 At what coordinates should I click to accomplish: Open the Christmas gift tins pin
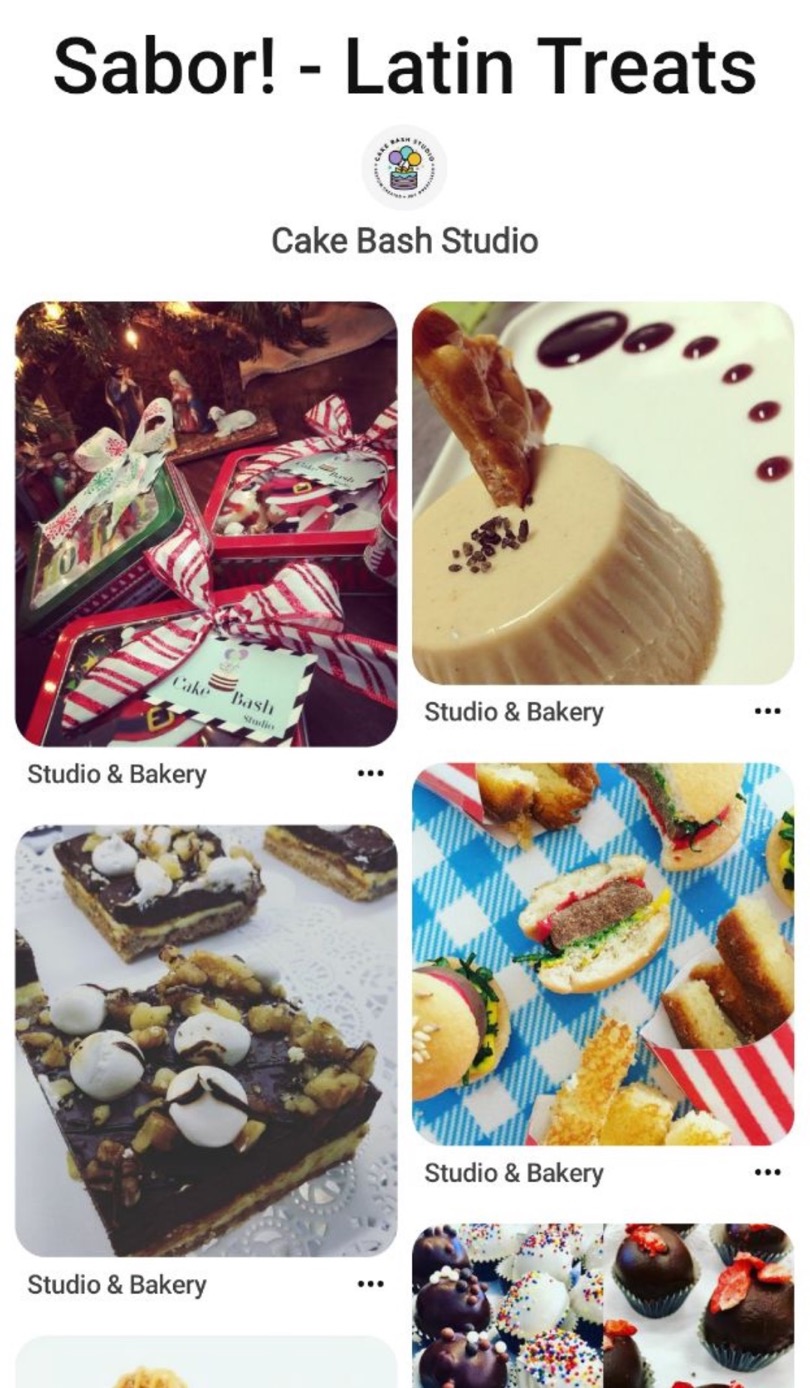[206, 524]
